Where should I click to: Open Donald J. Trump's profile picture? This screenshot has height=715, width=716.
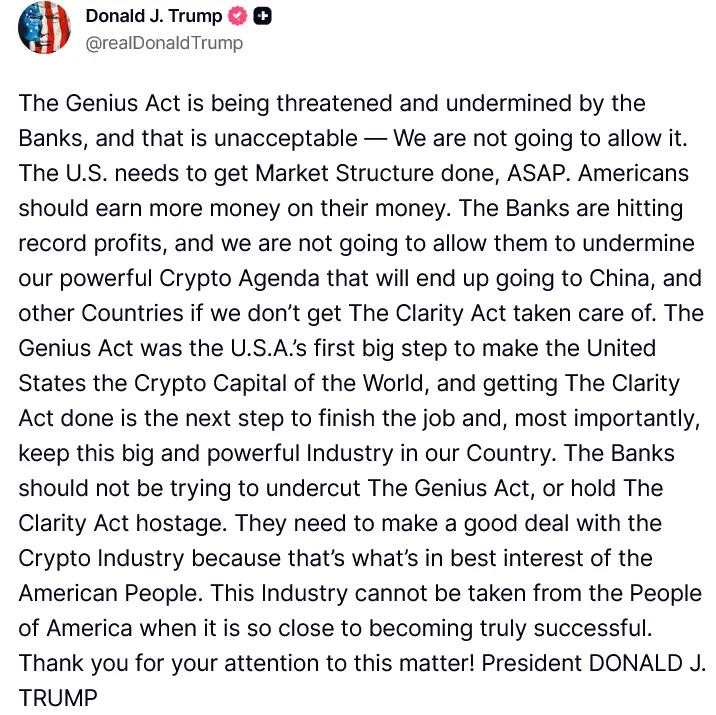click(45, 28)
